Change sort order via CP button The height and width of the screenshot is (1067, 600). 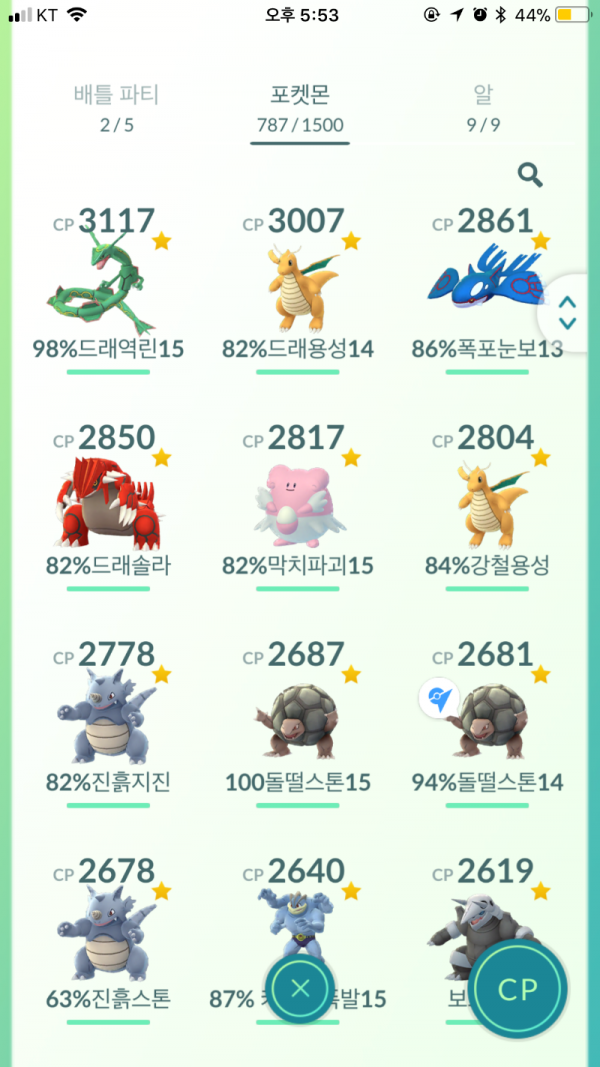(x=518, y=989)
